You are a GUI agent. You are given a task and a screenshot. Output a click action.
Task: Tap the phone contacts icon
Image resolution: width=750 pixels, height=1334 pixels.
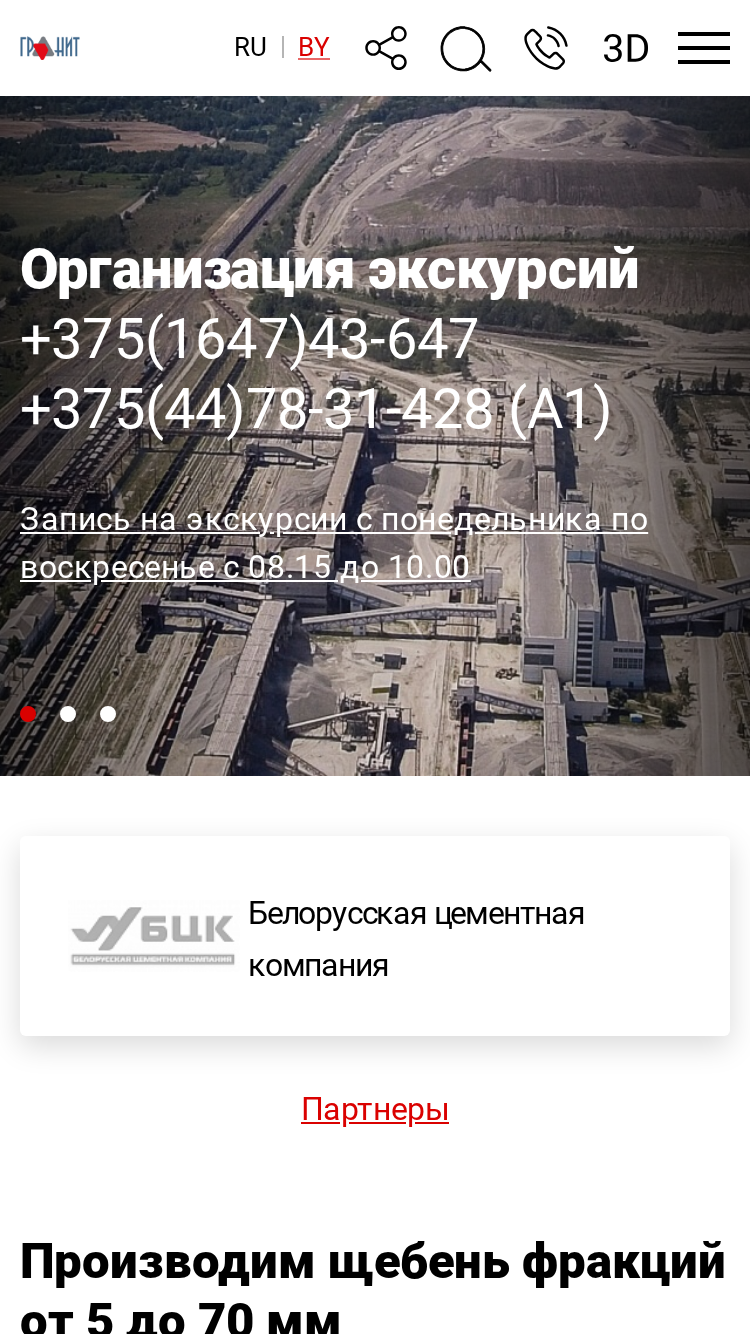545,48
